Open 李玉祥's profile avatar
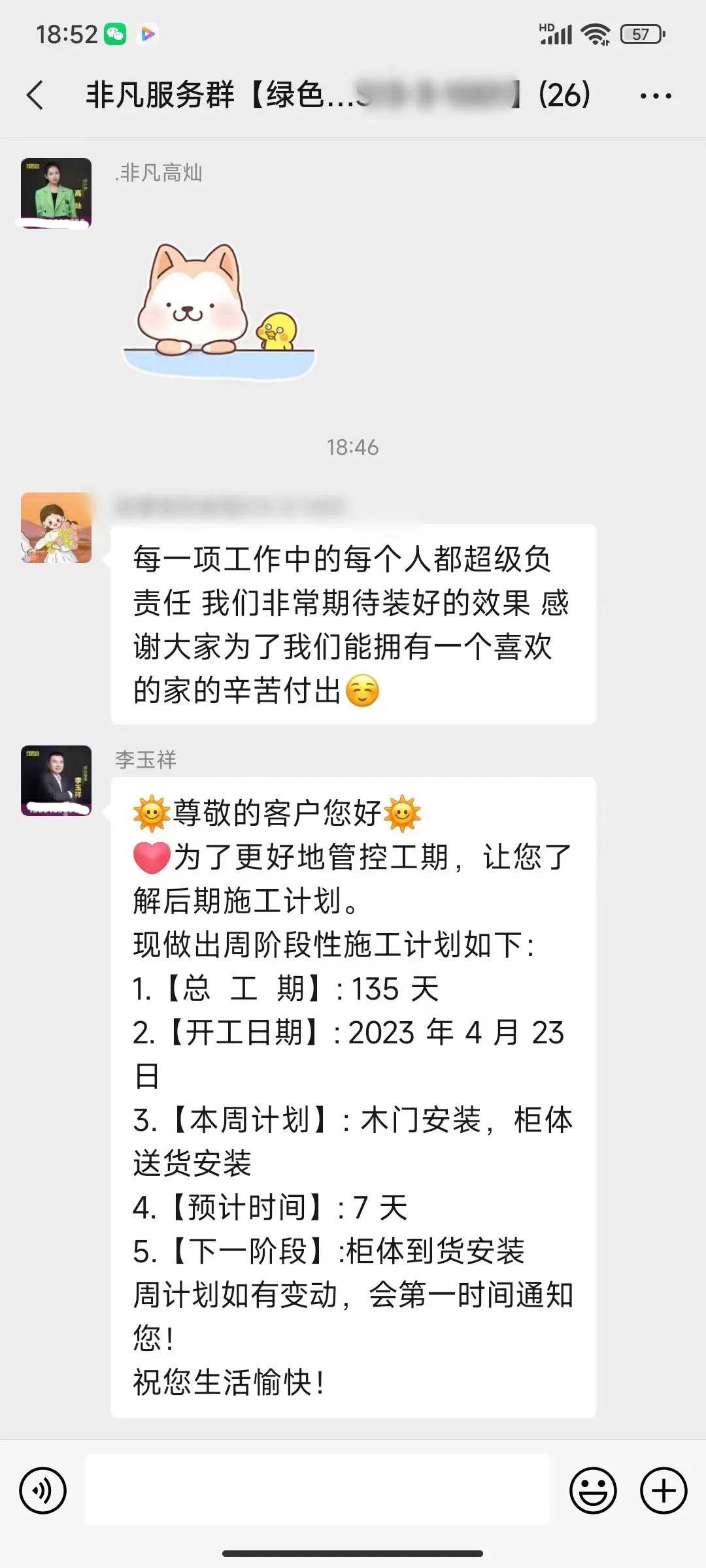Screen dimensions: 706x1568 point(56,780)
